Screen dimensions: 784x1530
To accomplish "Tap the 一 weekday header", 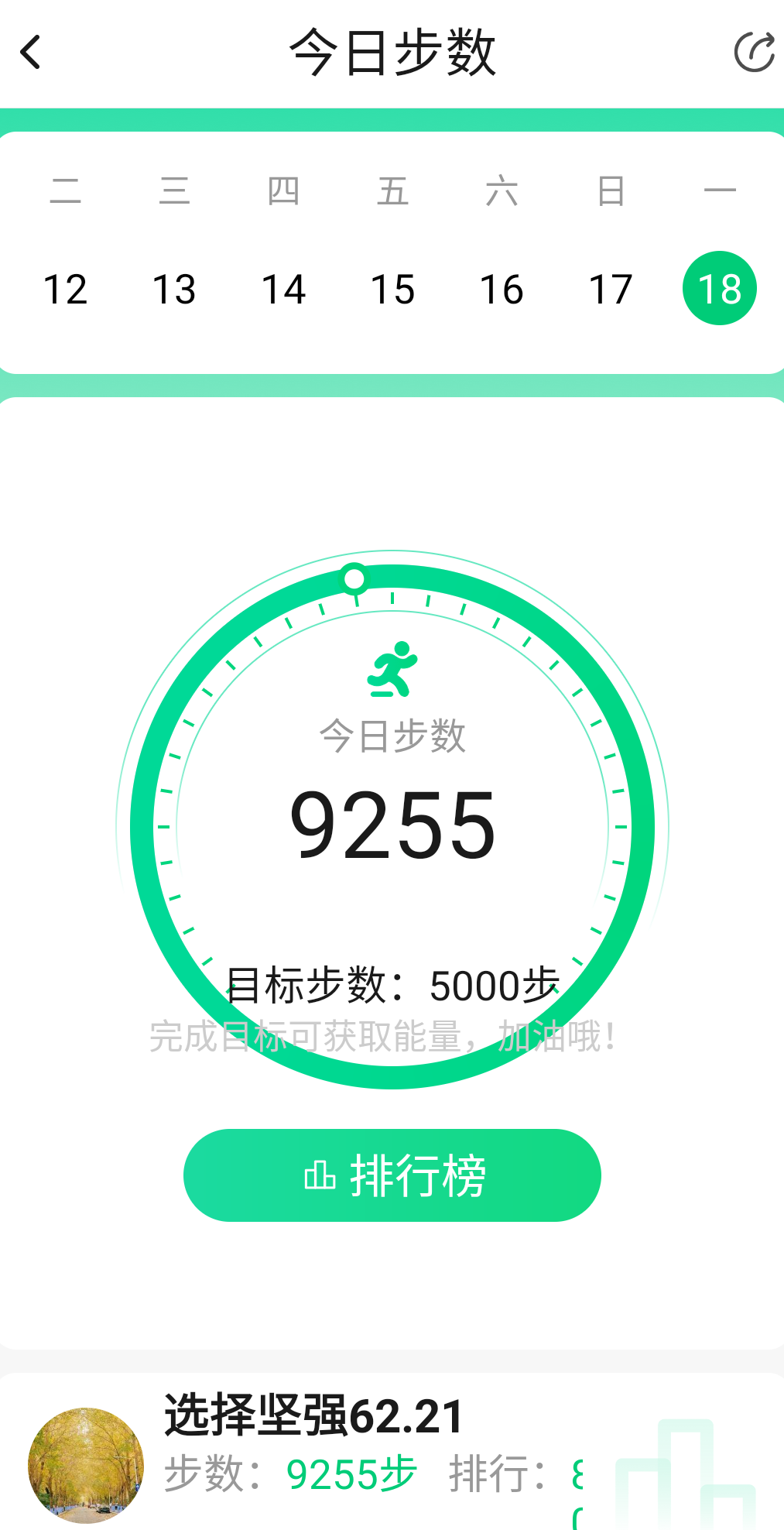I will click(718, 190).
